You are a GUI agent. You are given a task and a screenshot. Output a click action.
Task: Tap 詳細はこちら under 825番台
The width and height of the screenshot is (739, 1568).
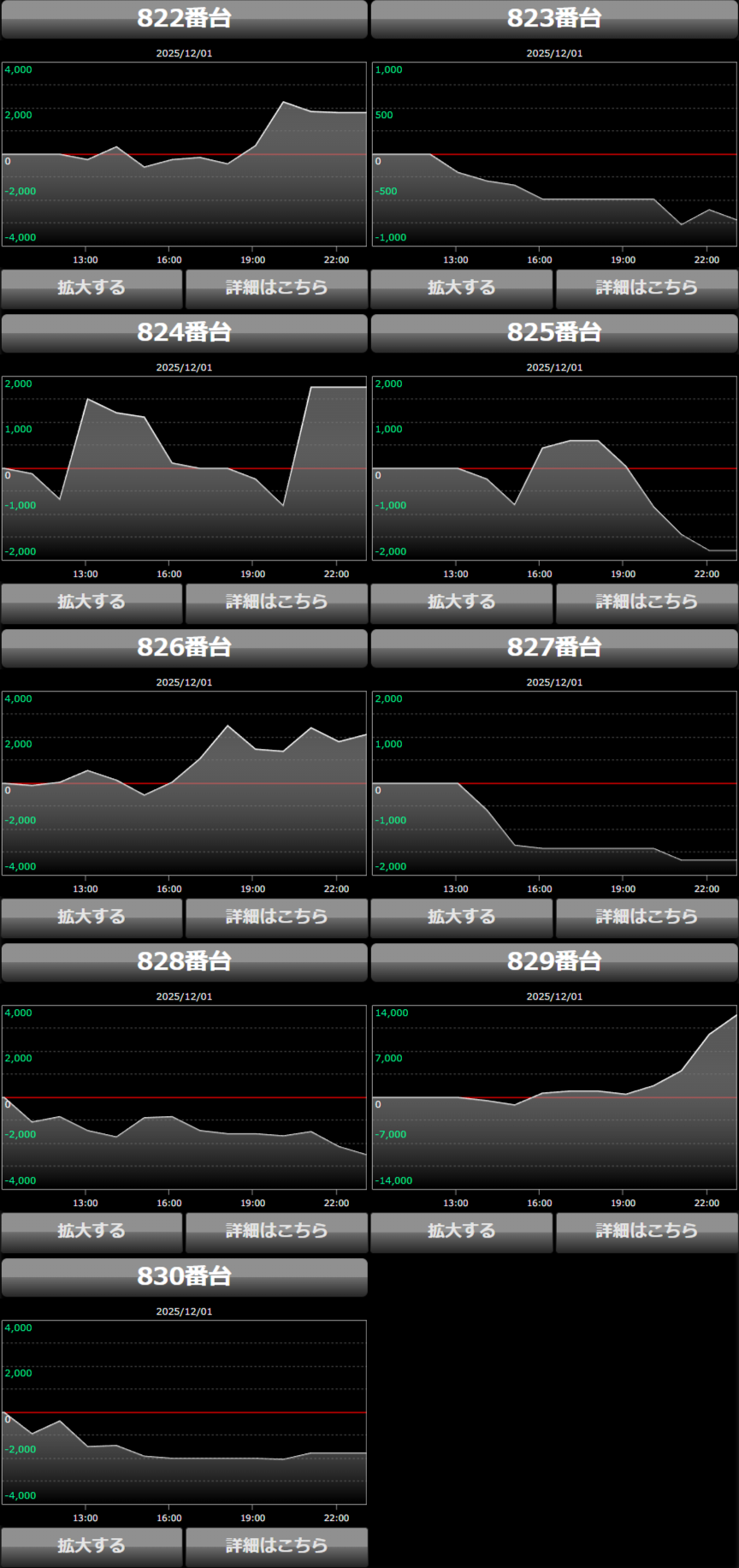(x=647, y=603)
